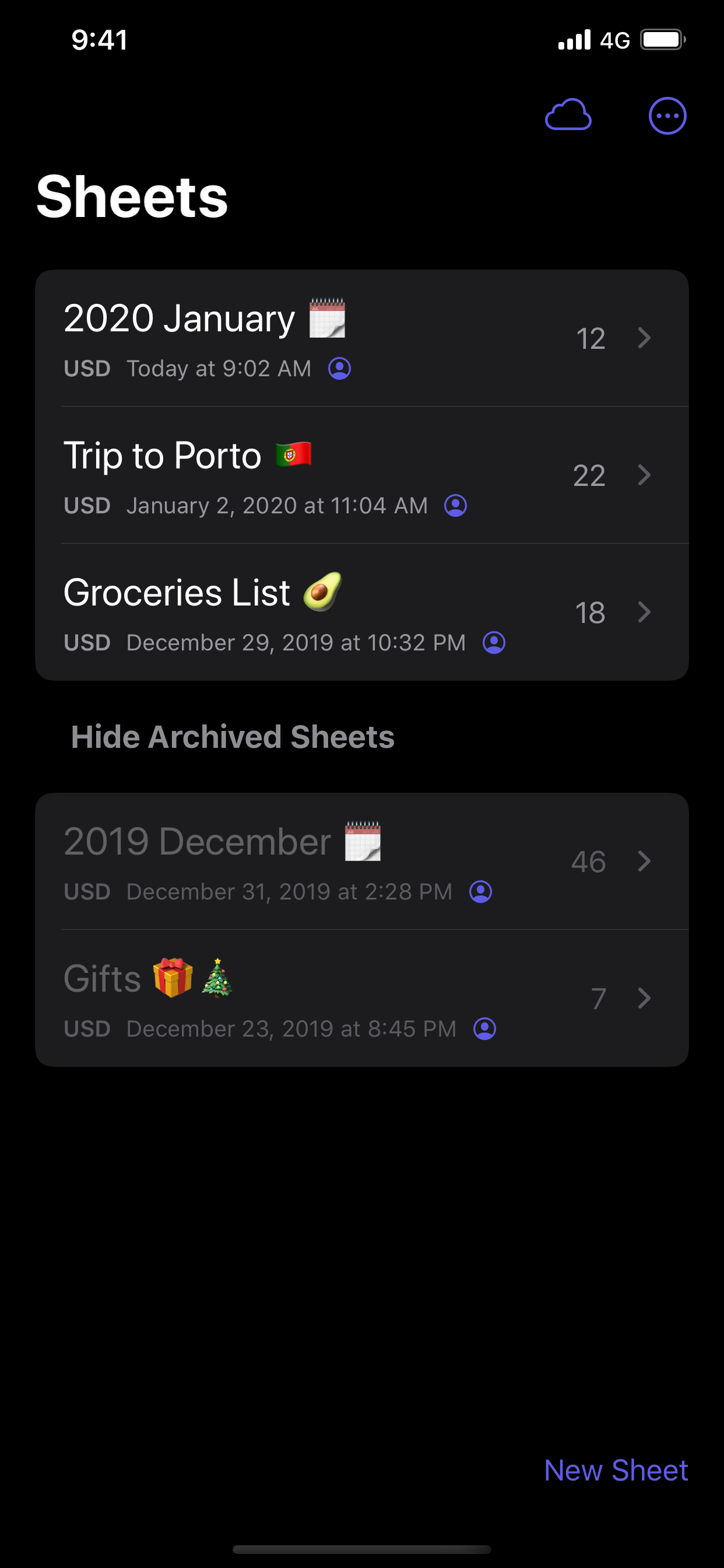Viewport: 724px width, 1568px height.
Task: Expand the Trip to Porto sheet
Action: click(x=644, y=475)
